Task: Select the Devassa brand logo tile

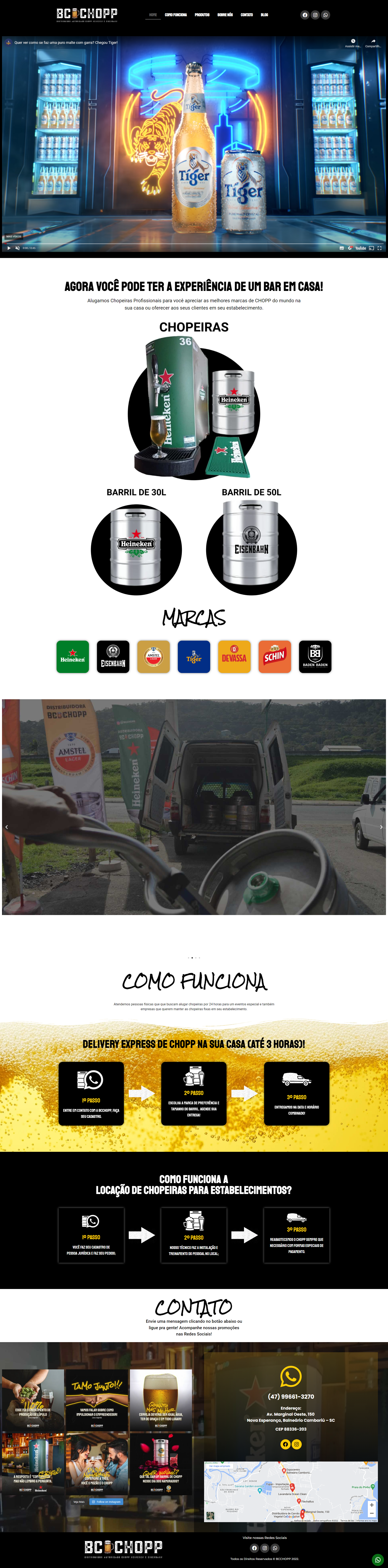Action: (234, 656)
